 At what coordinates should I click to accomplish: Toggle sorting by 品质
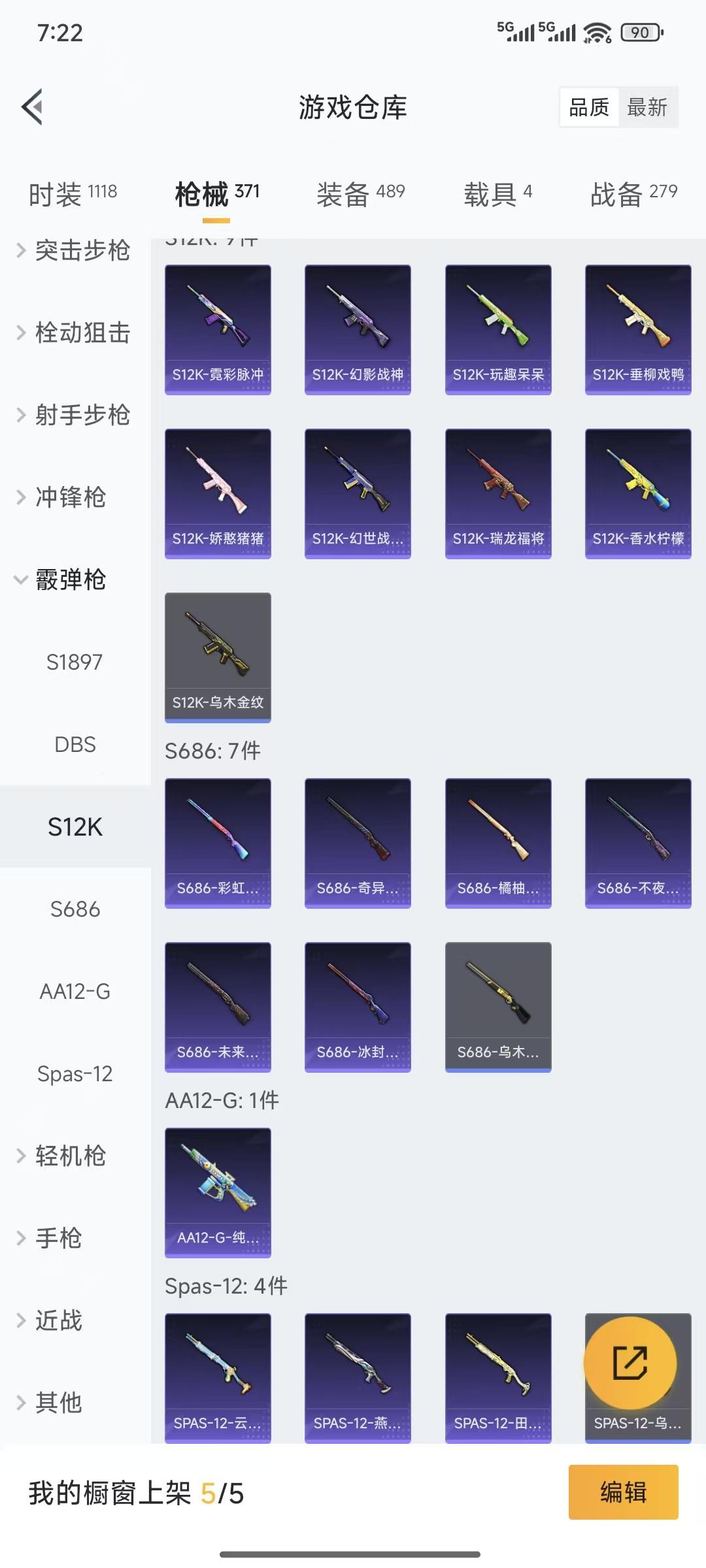[589, 107]
